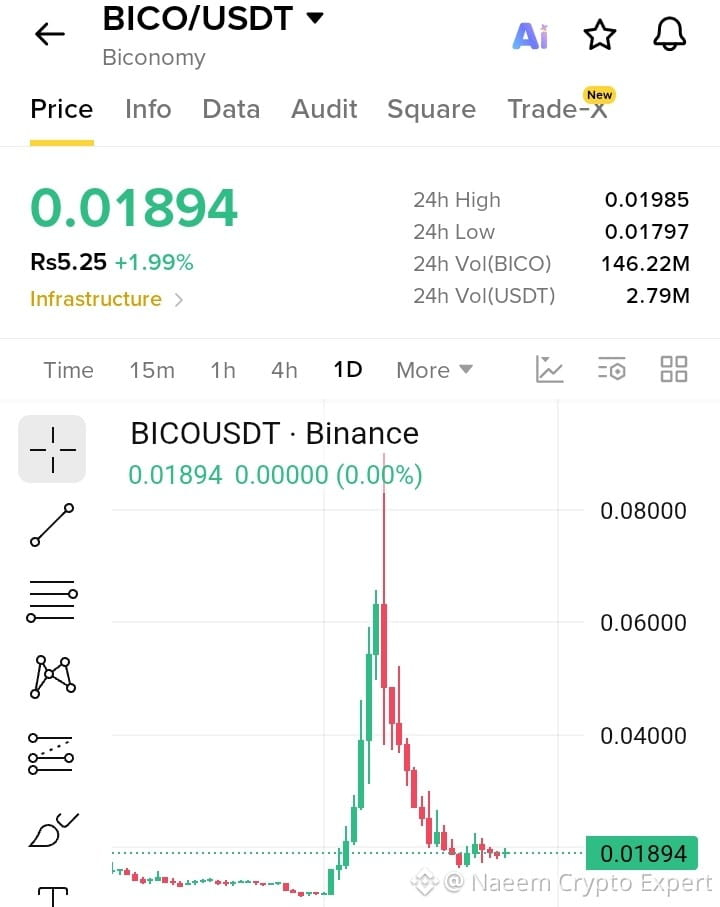Choose the crosshair cursor tool
Viewport: 720px width, 907px height.
pyautogui.click(x=52, y=449)
